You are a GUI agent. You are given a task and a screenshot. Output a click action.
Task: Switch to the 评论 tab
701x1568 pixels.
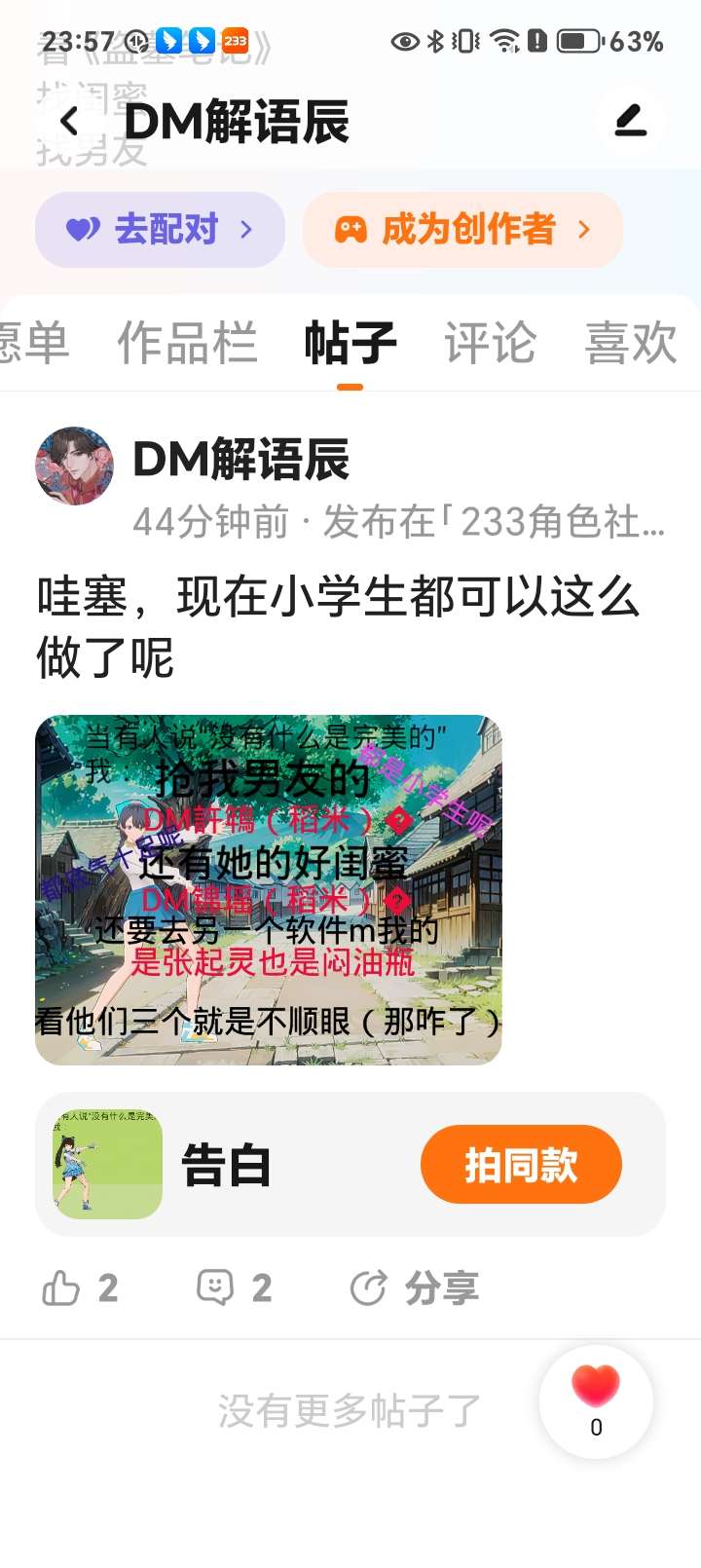tap(490, 343)
